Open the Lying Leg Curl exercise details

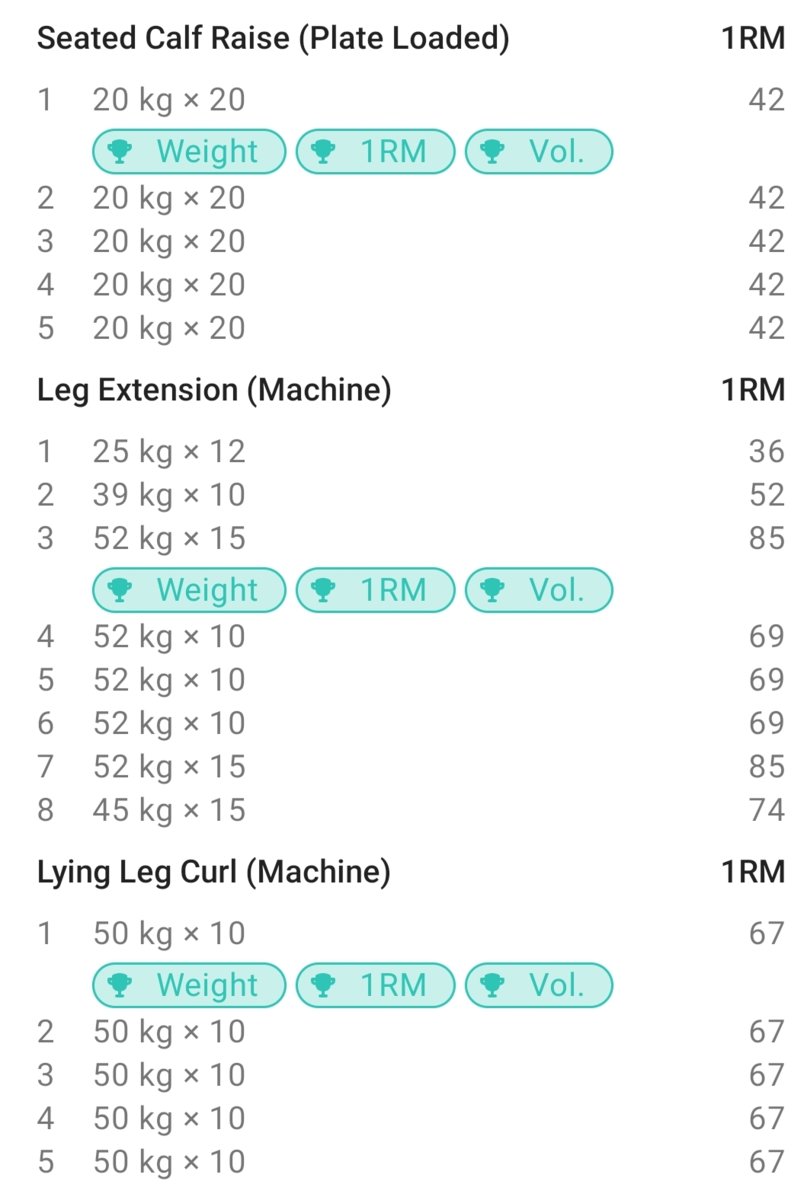point(215,873)
